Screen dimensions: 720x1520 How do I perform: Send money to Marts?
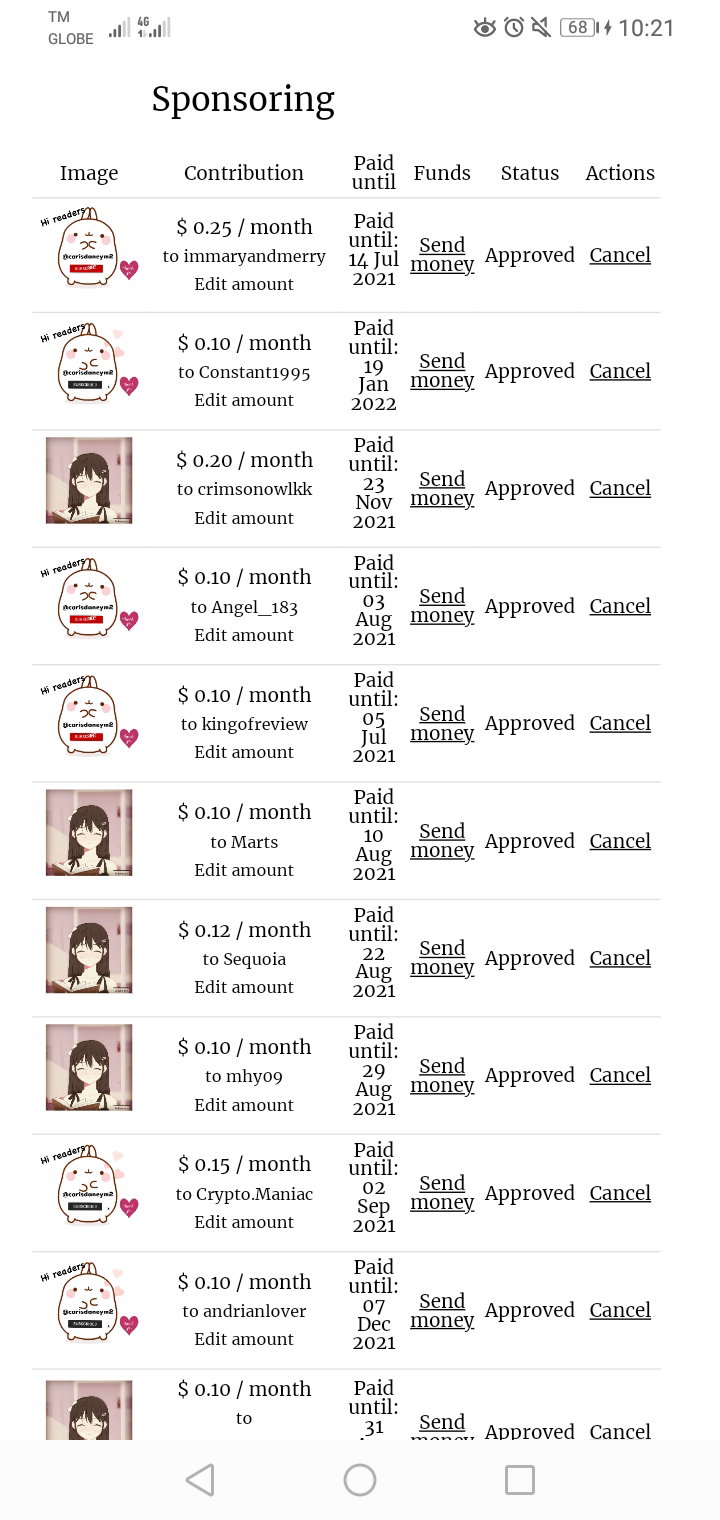click(x=442, y=841)
